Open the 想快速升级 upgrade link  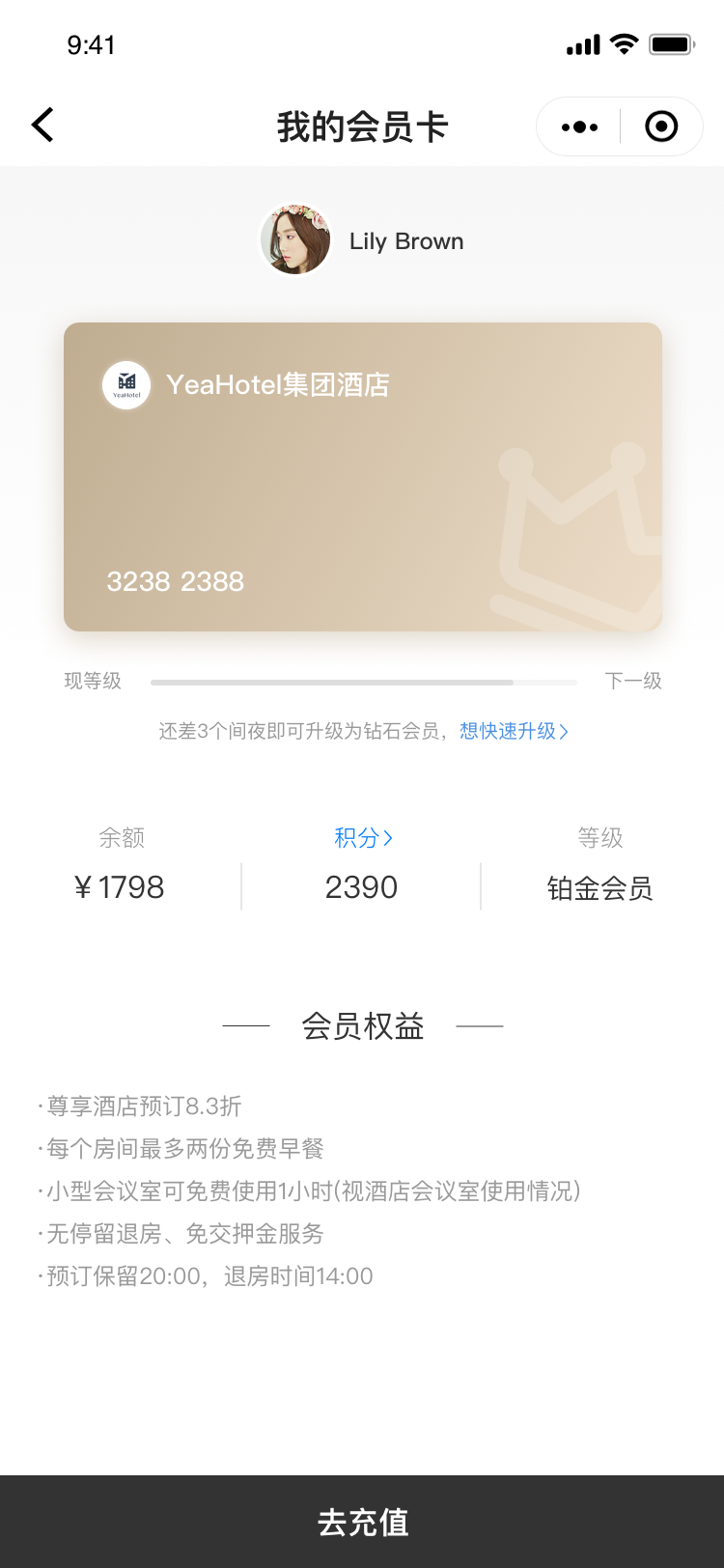click(514, 731)
